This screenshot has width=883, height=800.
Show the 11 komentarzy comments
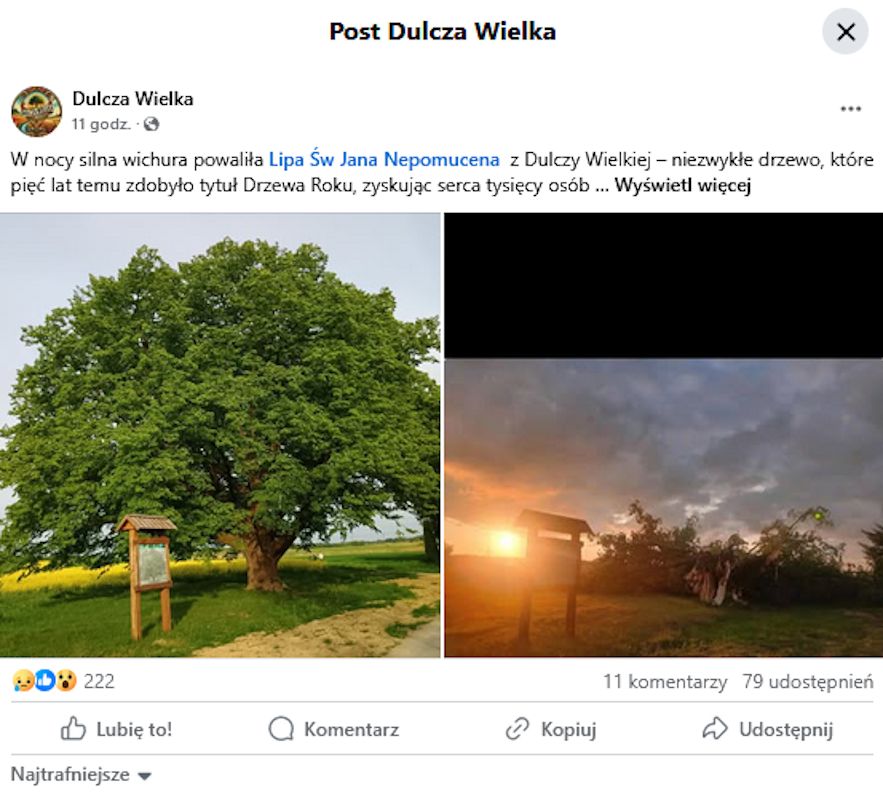pos(664,682)
